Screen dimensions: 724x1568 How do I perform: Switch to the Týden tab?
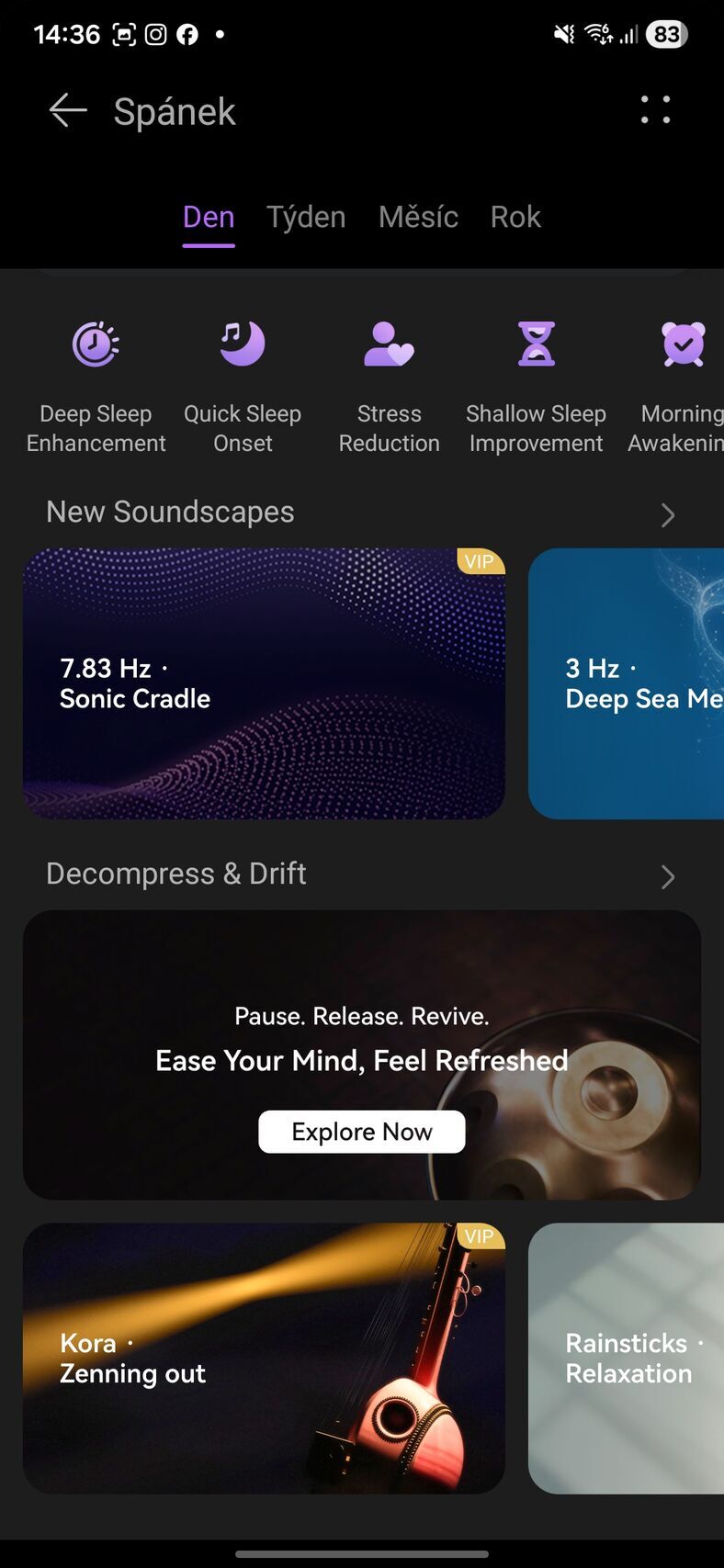point(306,217)
